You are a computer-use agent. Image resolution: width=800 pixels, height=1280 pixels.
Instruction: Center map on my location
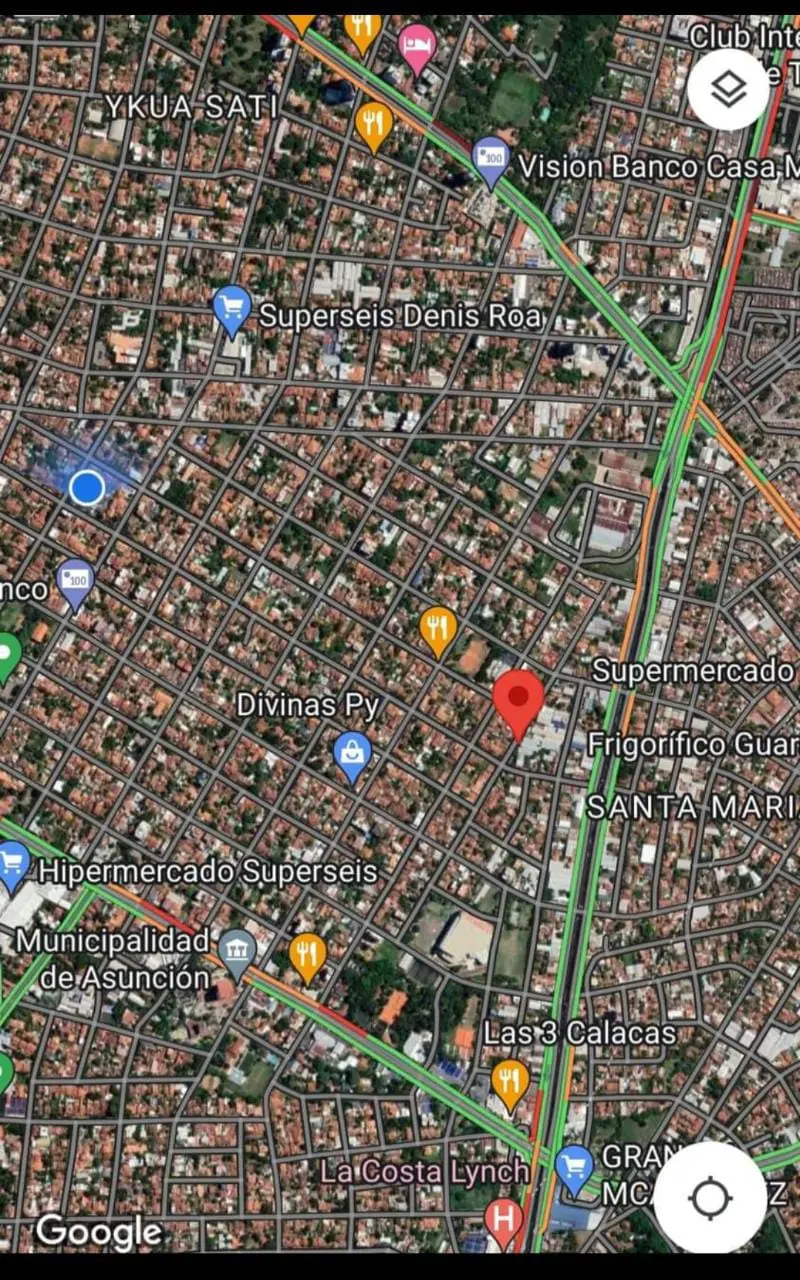pyautogui.click(x=711, y=1197)
